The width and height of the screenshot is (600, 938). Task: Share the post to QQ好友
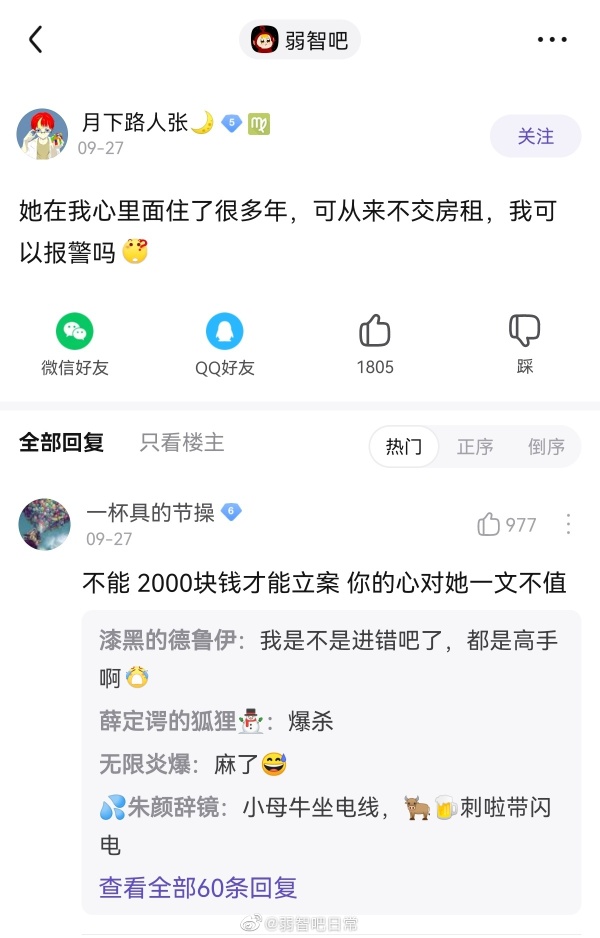[225, 344]
